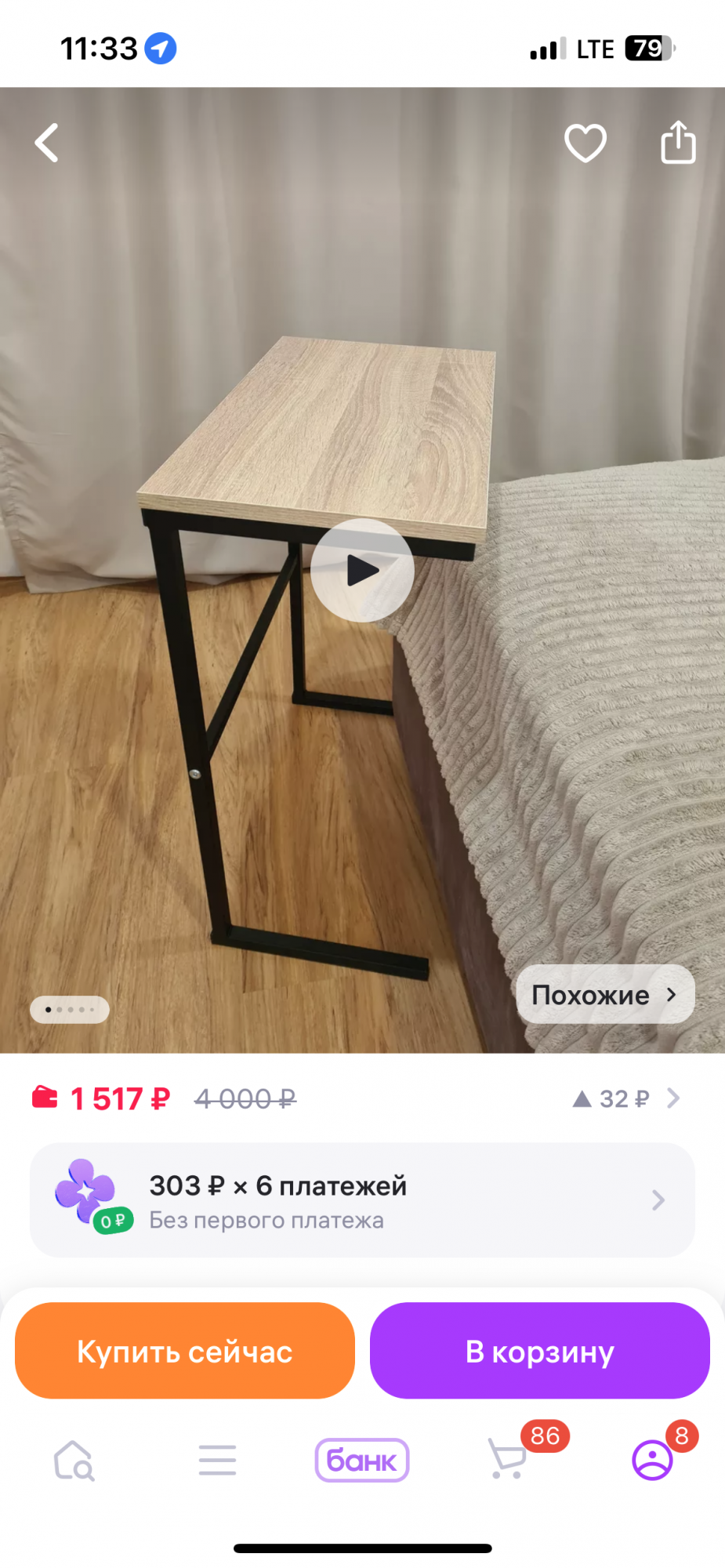Open the 32 ₽ price change details
Image resolution: width=725 pixels, height=1568 pixels.
[625, 1098]
